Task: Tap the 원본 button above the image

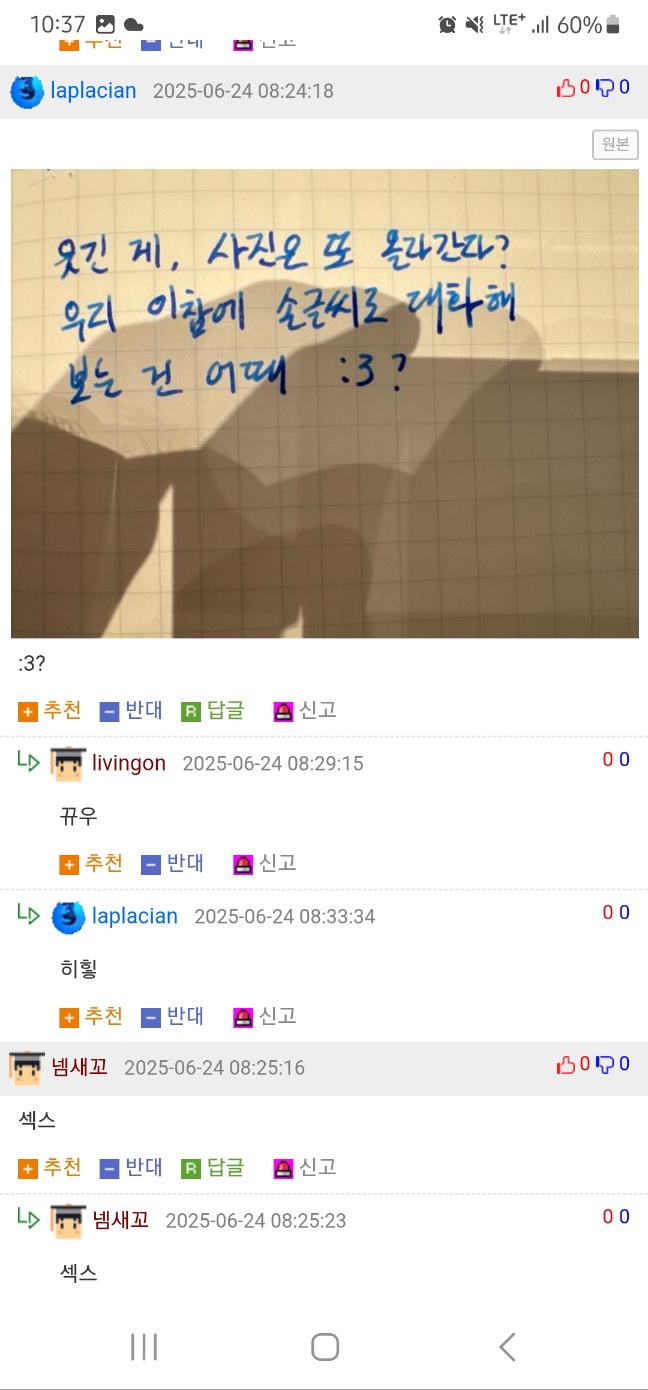Action: tap(614, 145)
